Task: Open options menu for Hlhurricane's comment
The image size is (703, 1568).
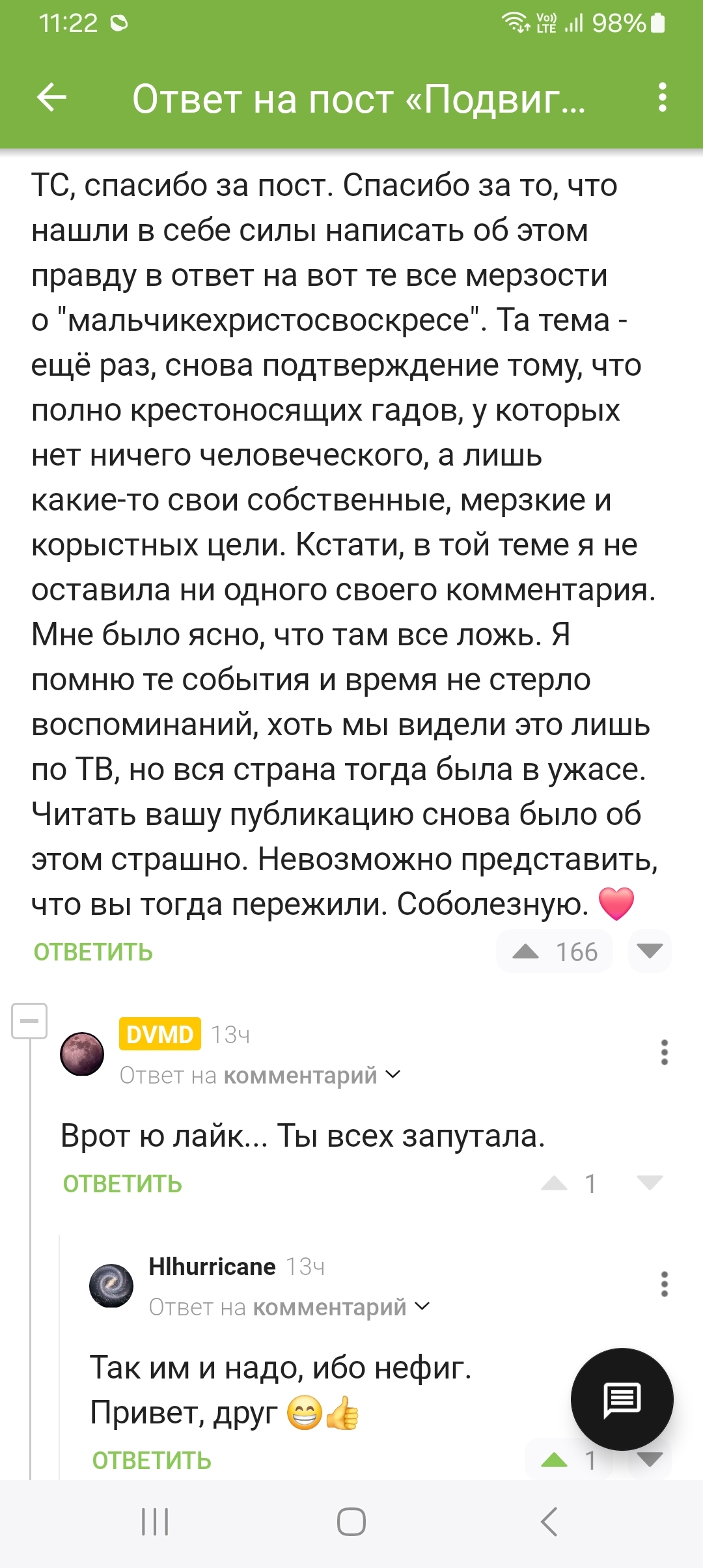Action: point(664,1284)
